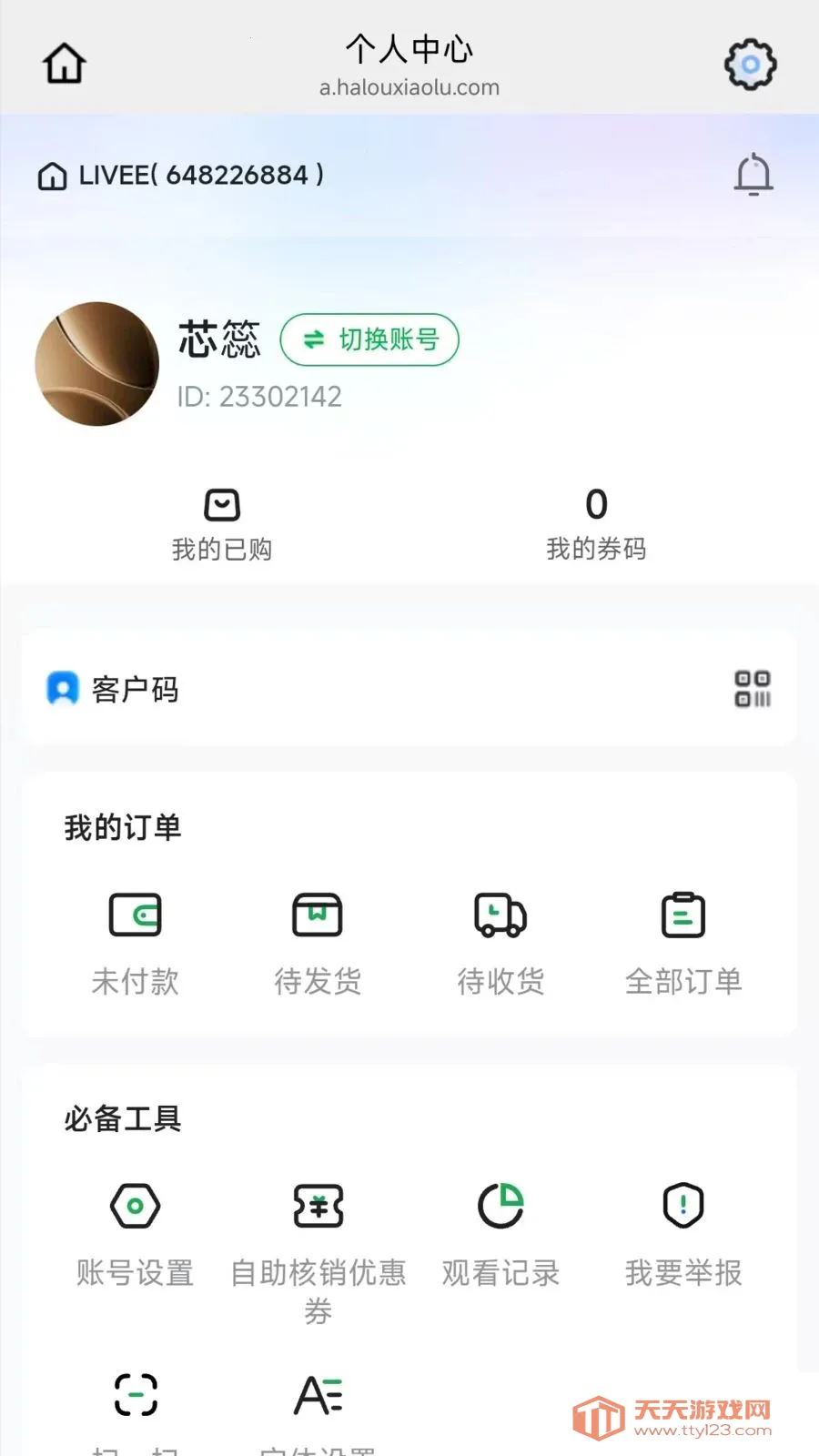
Task: Select the 待发货 wallet icon
Action: pos(318,915)
